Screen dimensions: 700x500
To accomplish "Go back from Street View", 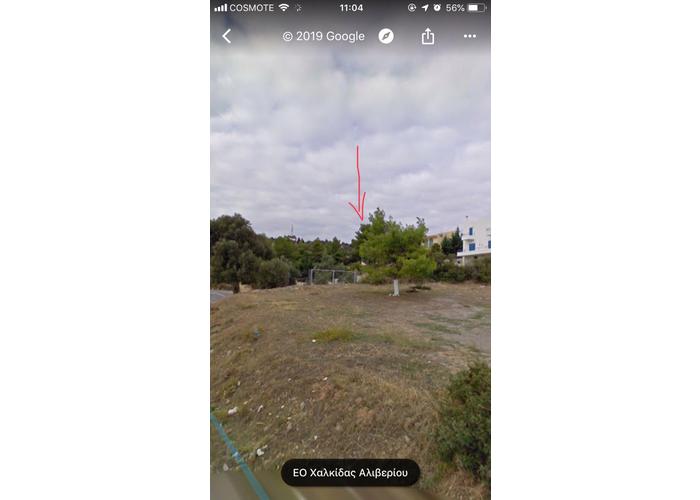I will pos(226,36).
